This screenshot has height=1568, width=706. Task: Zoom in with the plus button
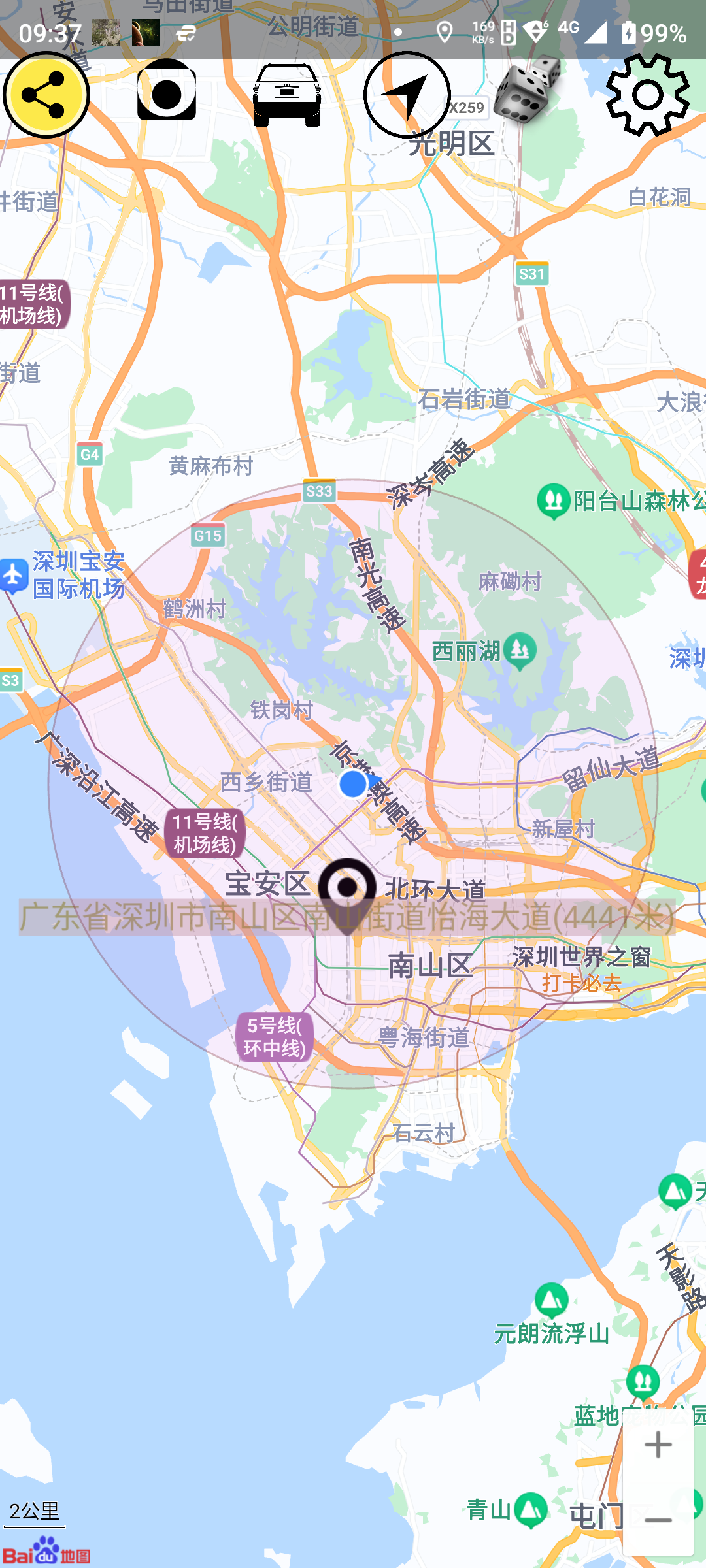point(658,1445)
